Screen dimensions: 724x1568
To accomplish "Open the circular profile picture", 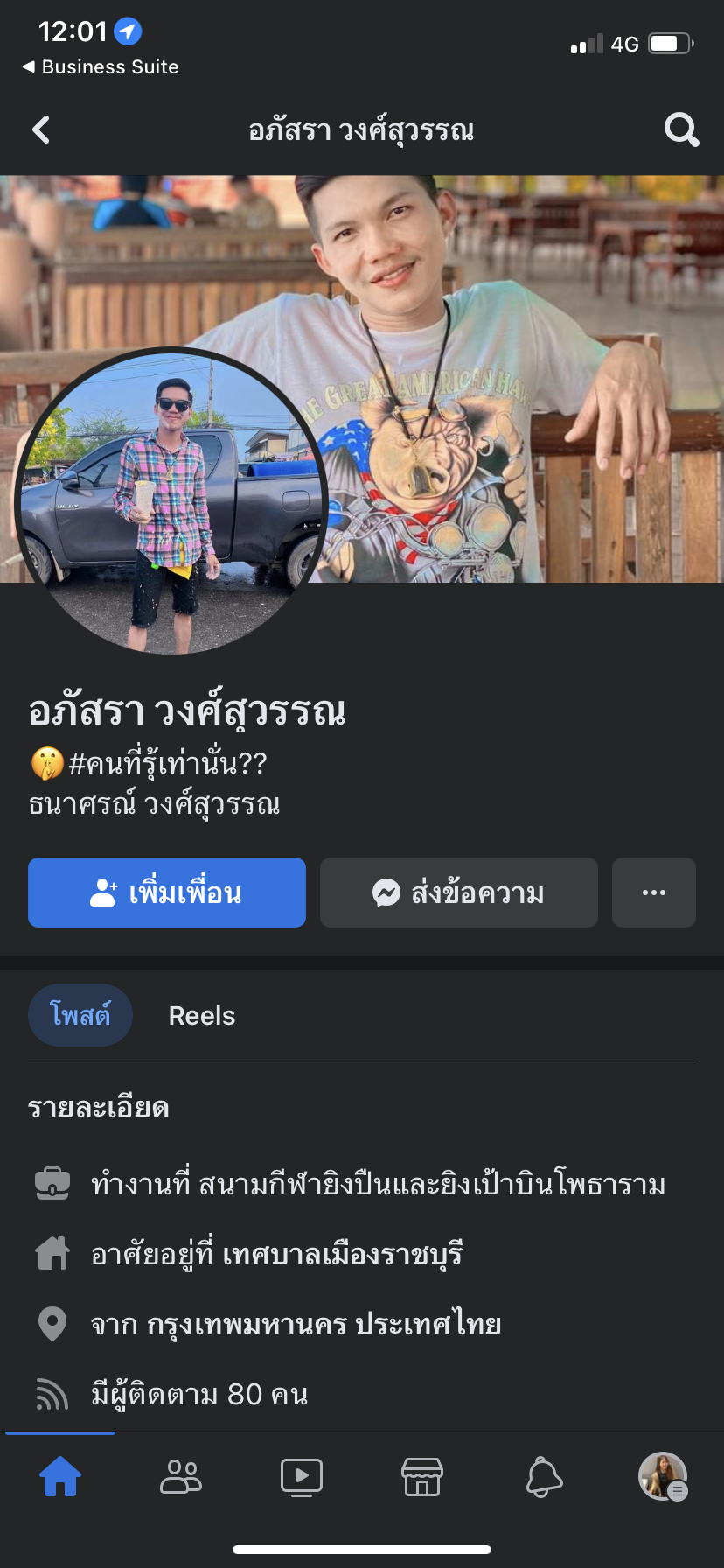I will point(171,500).
